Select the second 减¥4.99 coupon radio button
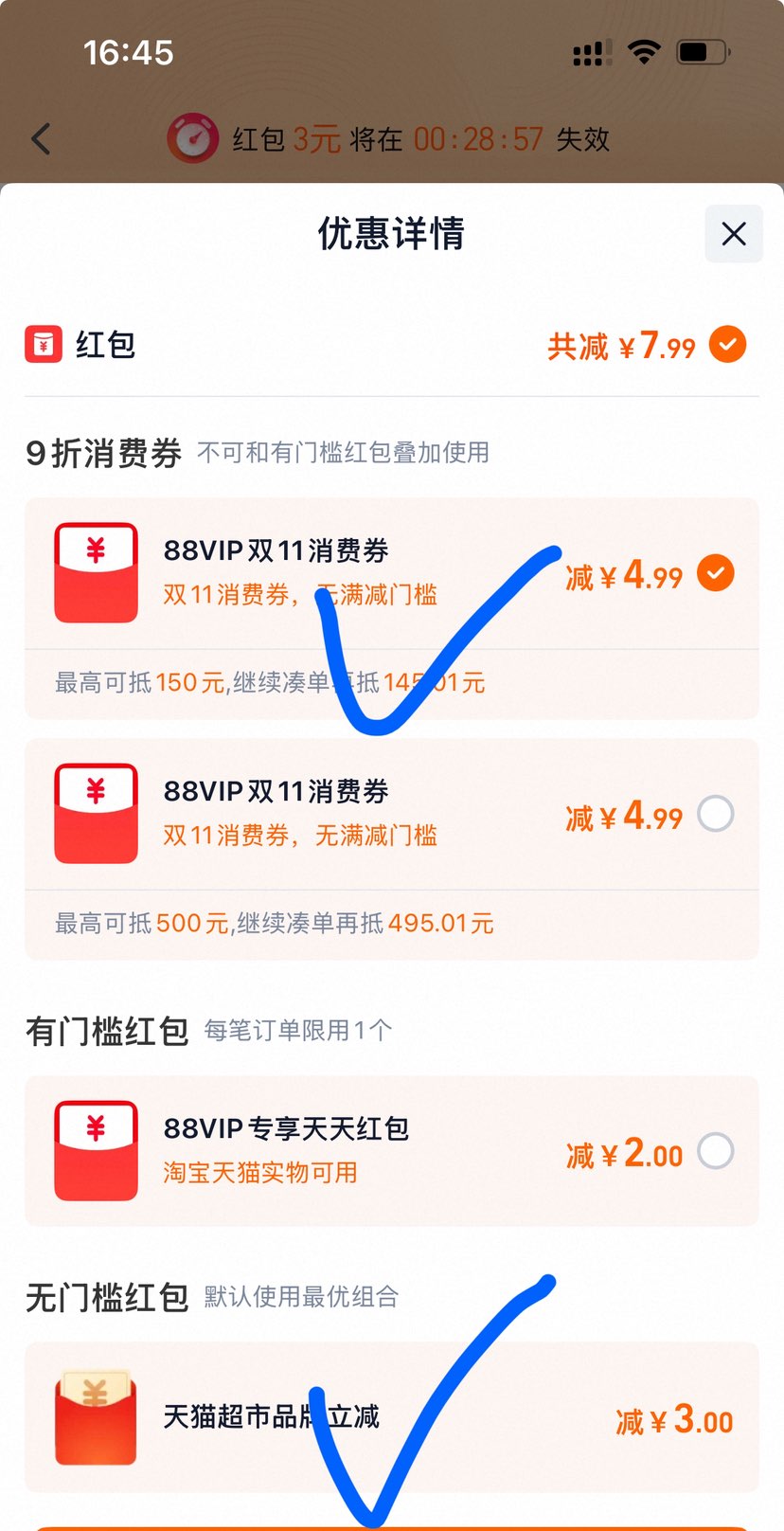 [716, 814]
